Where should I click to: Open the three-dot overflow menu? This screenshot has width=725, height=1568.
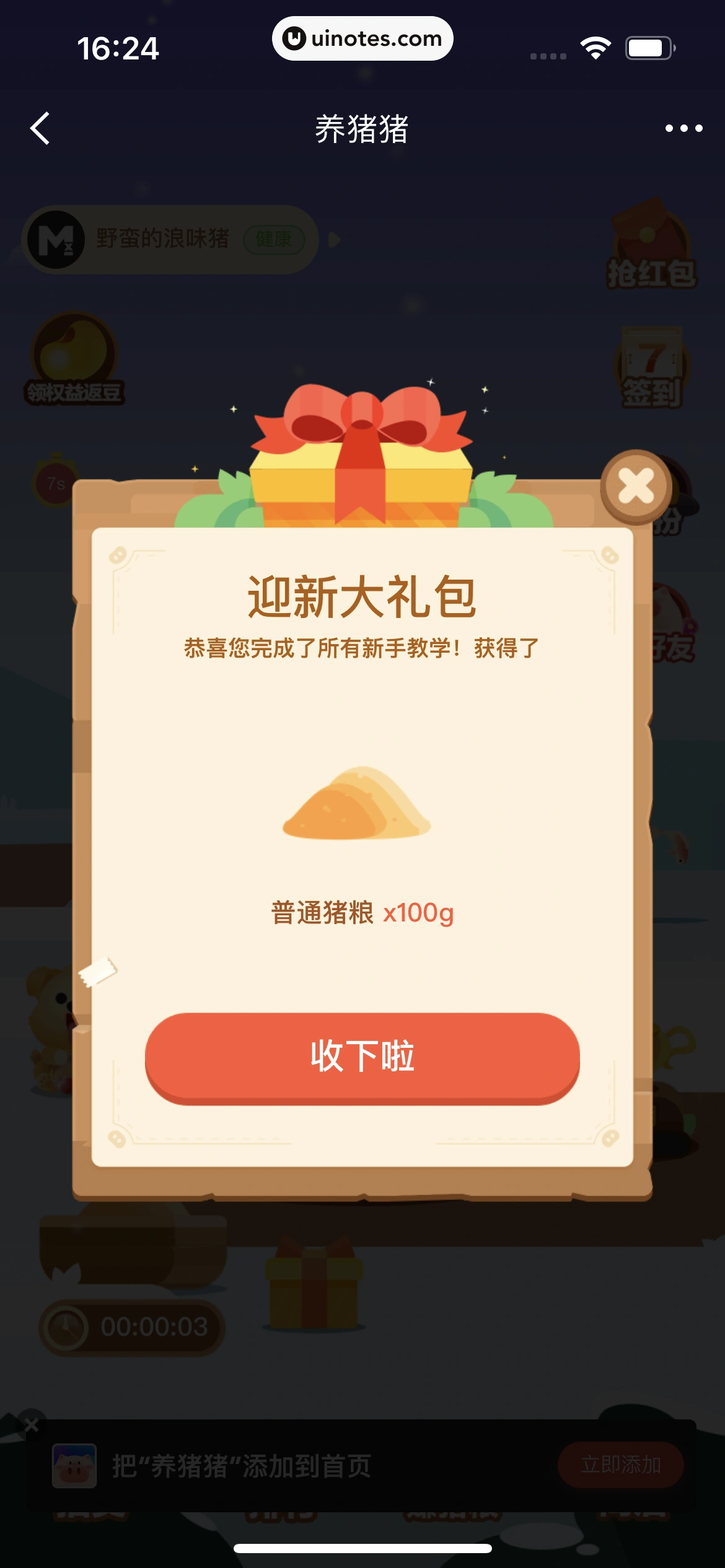[x=683, y=129]
